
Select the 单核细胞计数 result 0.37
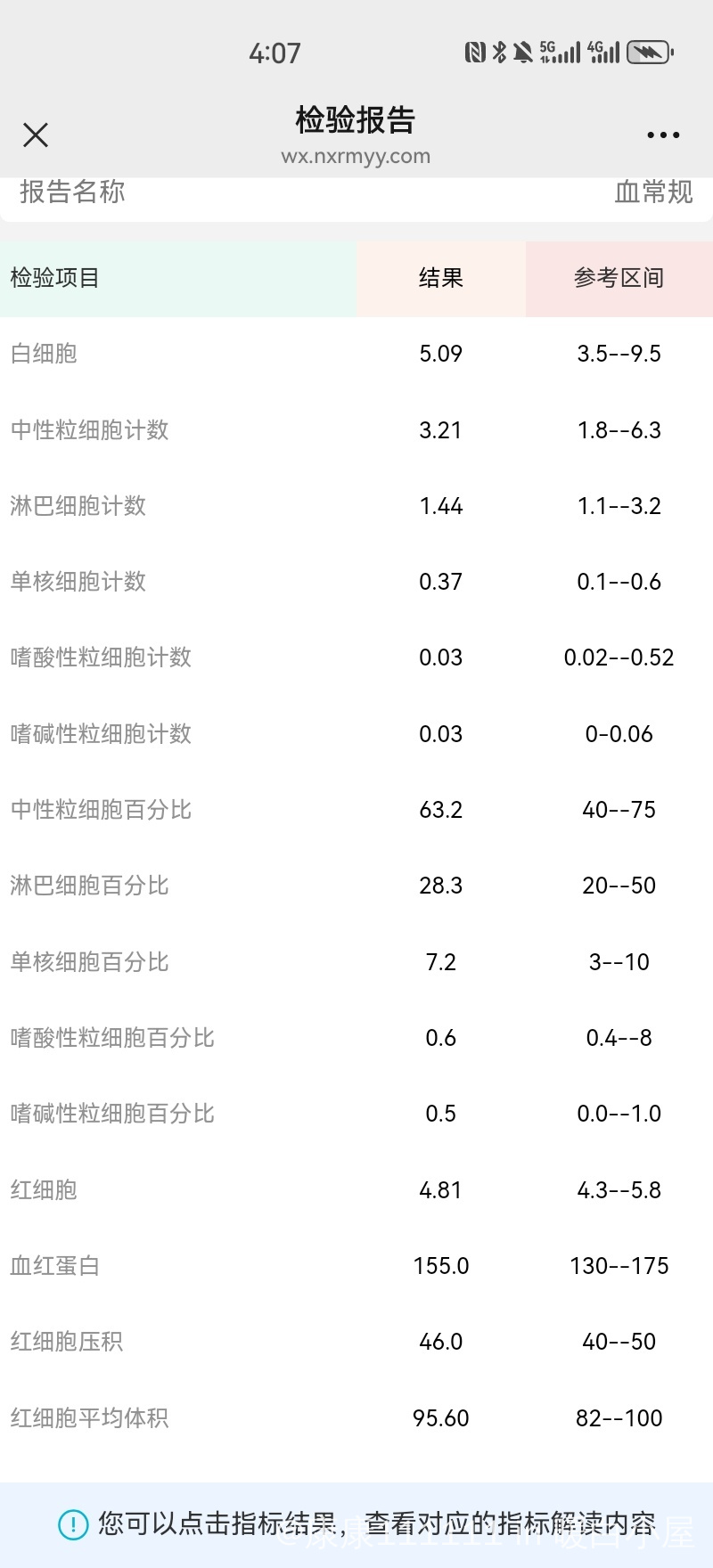[440, 582]
